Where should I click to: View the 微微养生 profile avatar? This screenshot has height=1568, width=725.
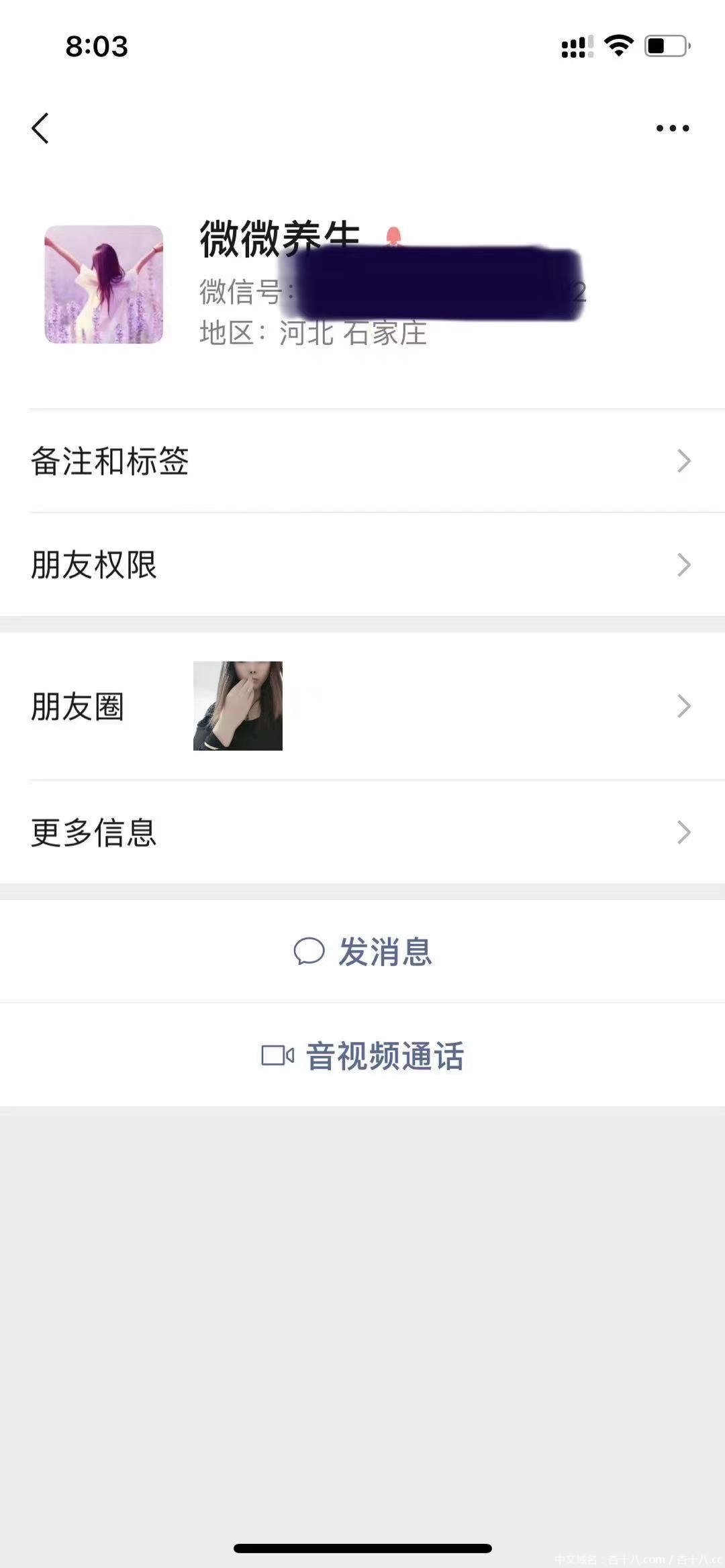tap(104, 284)
